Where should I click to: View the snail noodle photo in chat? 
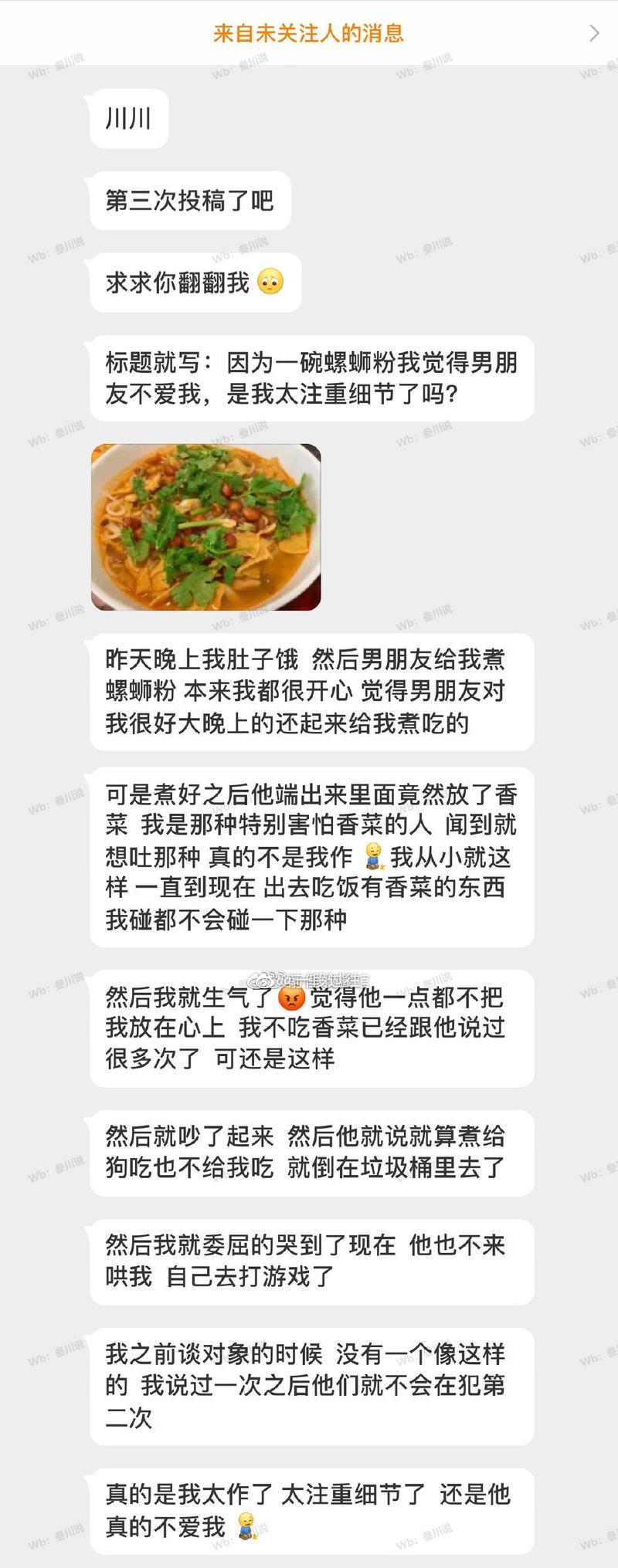pos(205,527)
